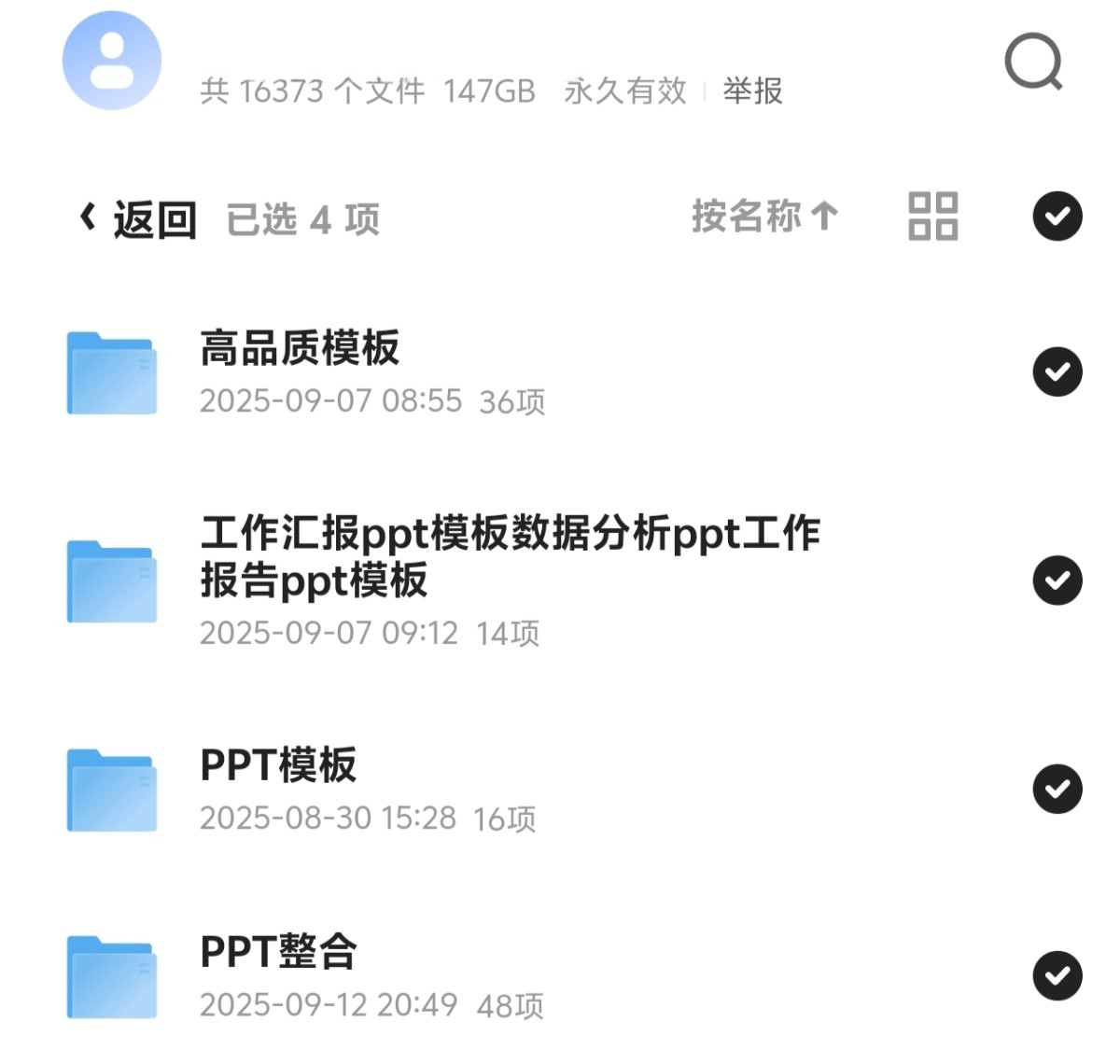
Task: Tap the 举报 report link
Action: [x=752, y=91]
